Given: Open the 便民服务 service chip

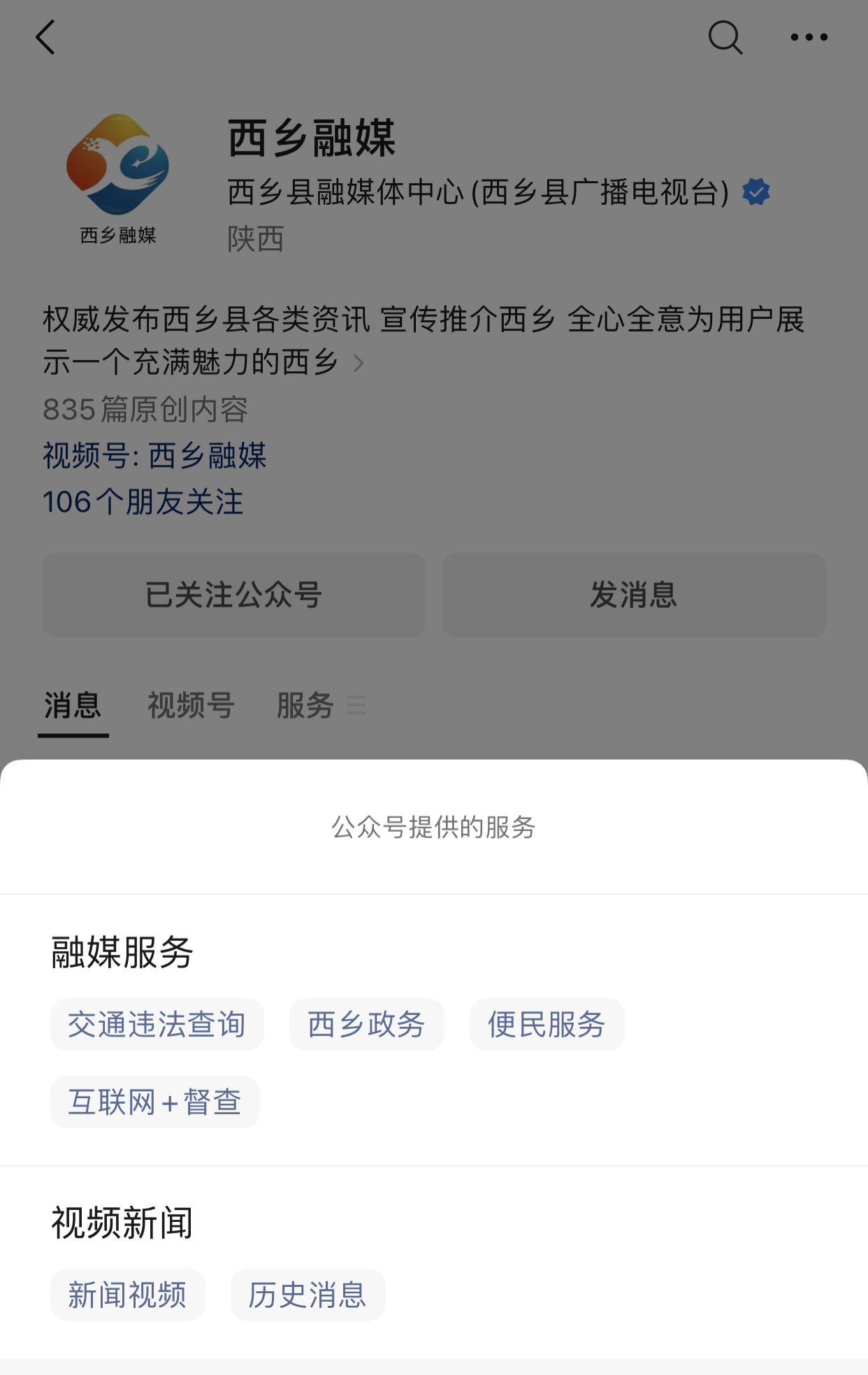Looking at the screenshot, I should coord(547,1024).
